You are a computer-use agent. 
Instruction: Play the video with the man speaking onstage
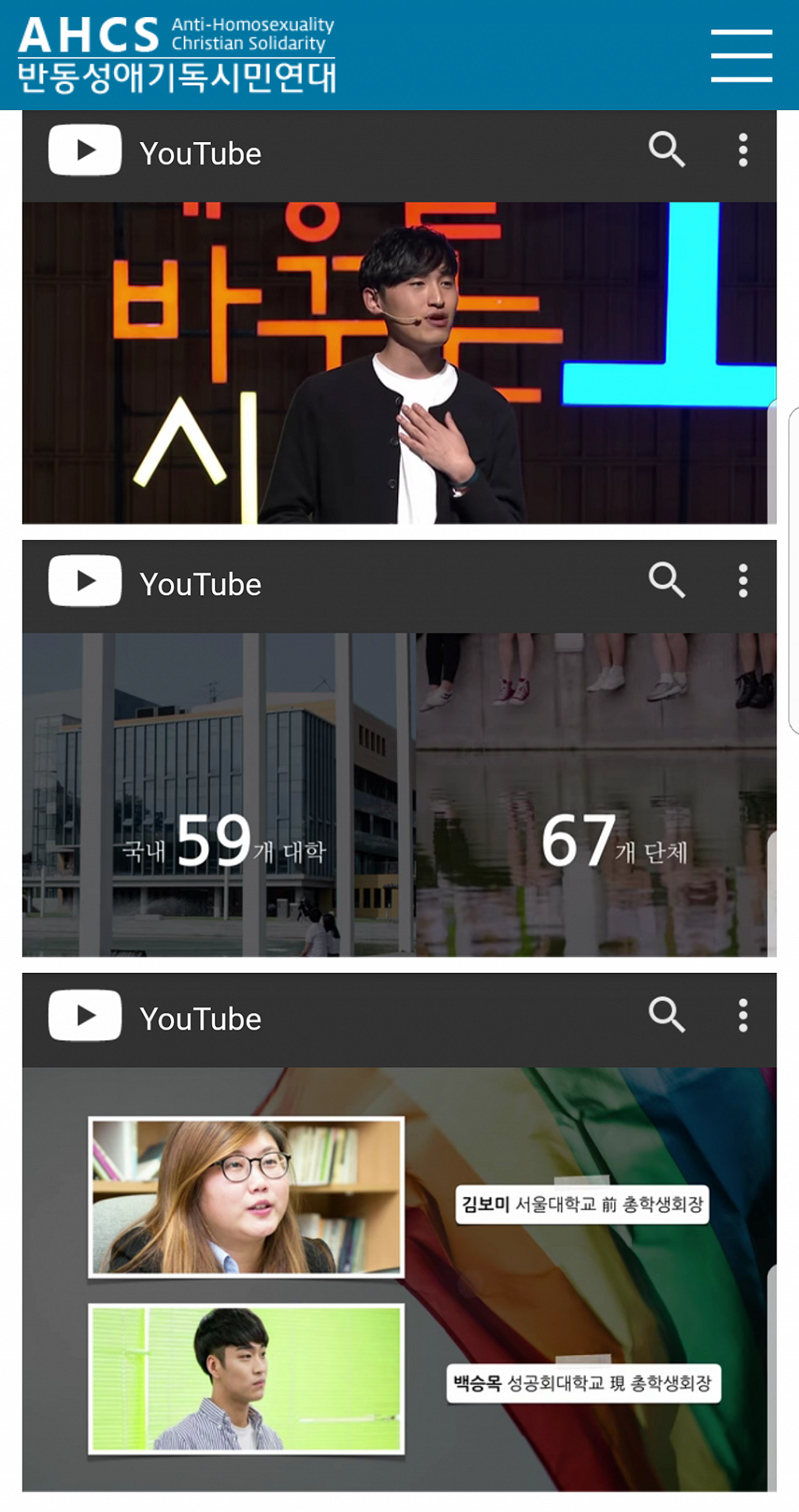399,363
